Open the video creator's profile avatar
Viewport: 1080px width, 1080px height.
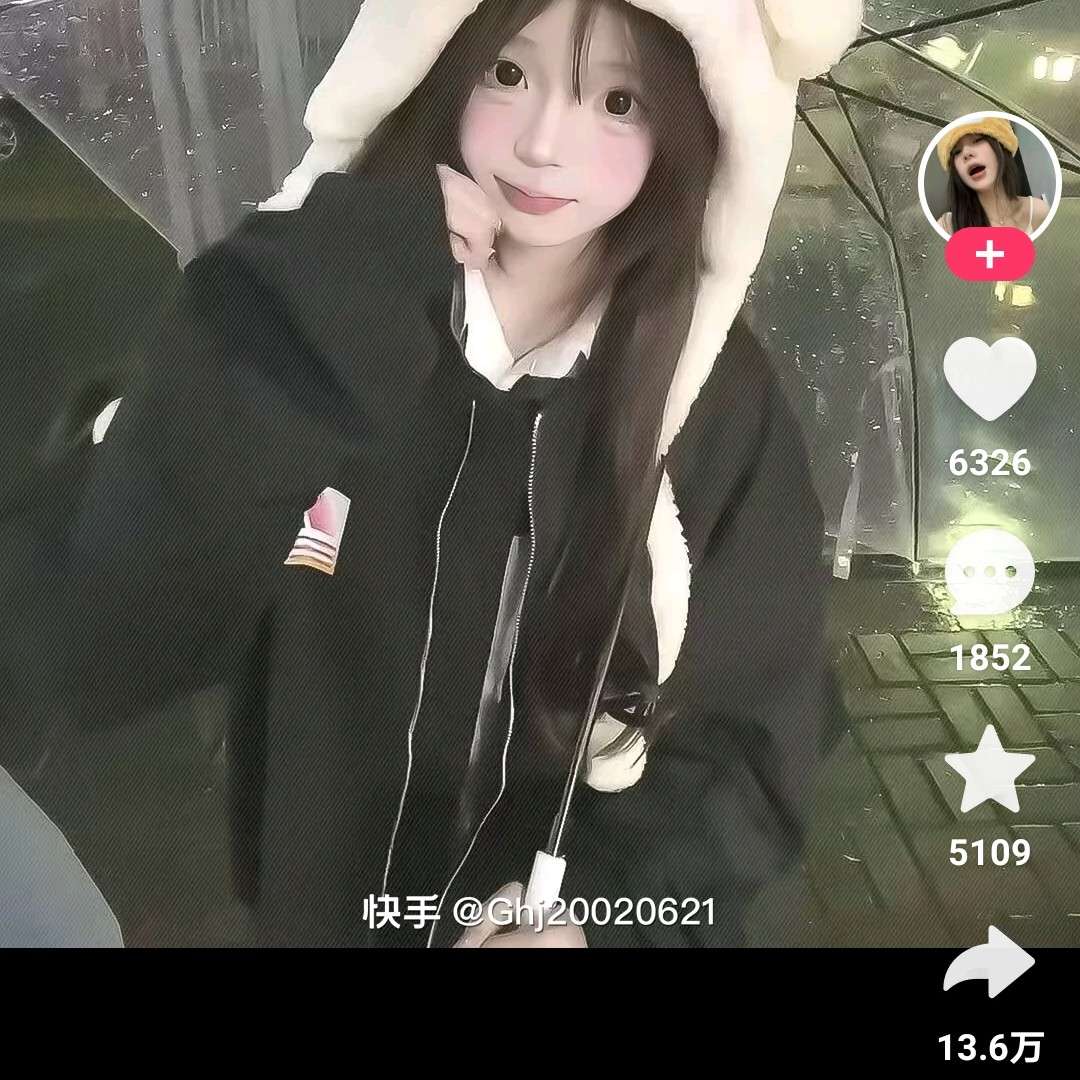coord(988,180)
